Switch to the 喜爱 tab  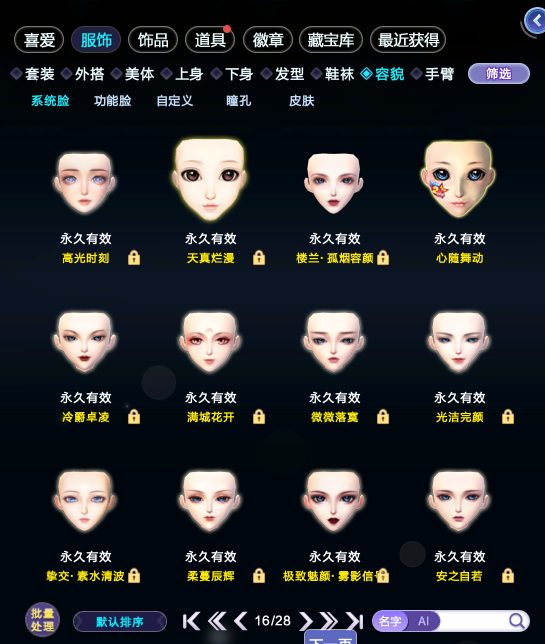(39, 40)
